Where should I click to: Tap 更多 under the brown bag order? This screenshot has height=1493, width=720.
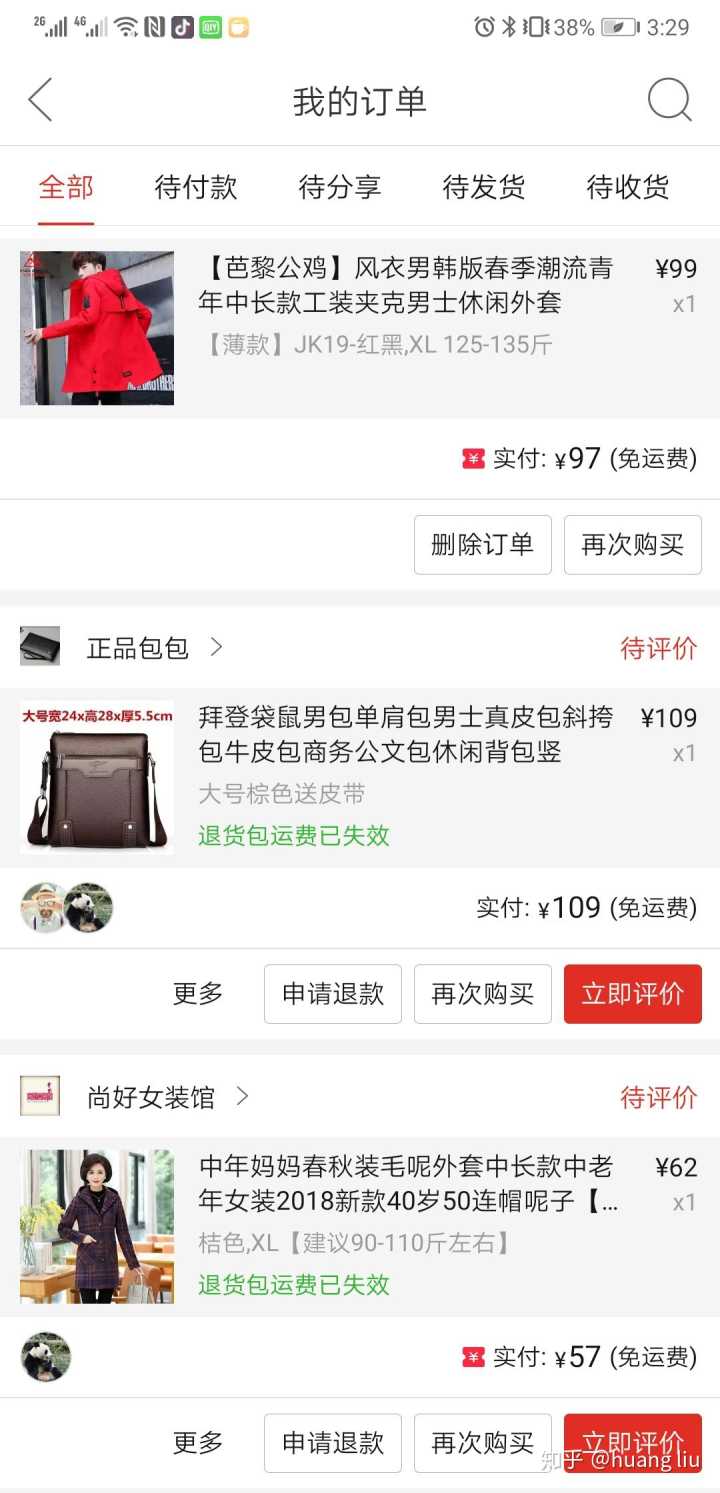[x=198, y=994]
